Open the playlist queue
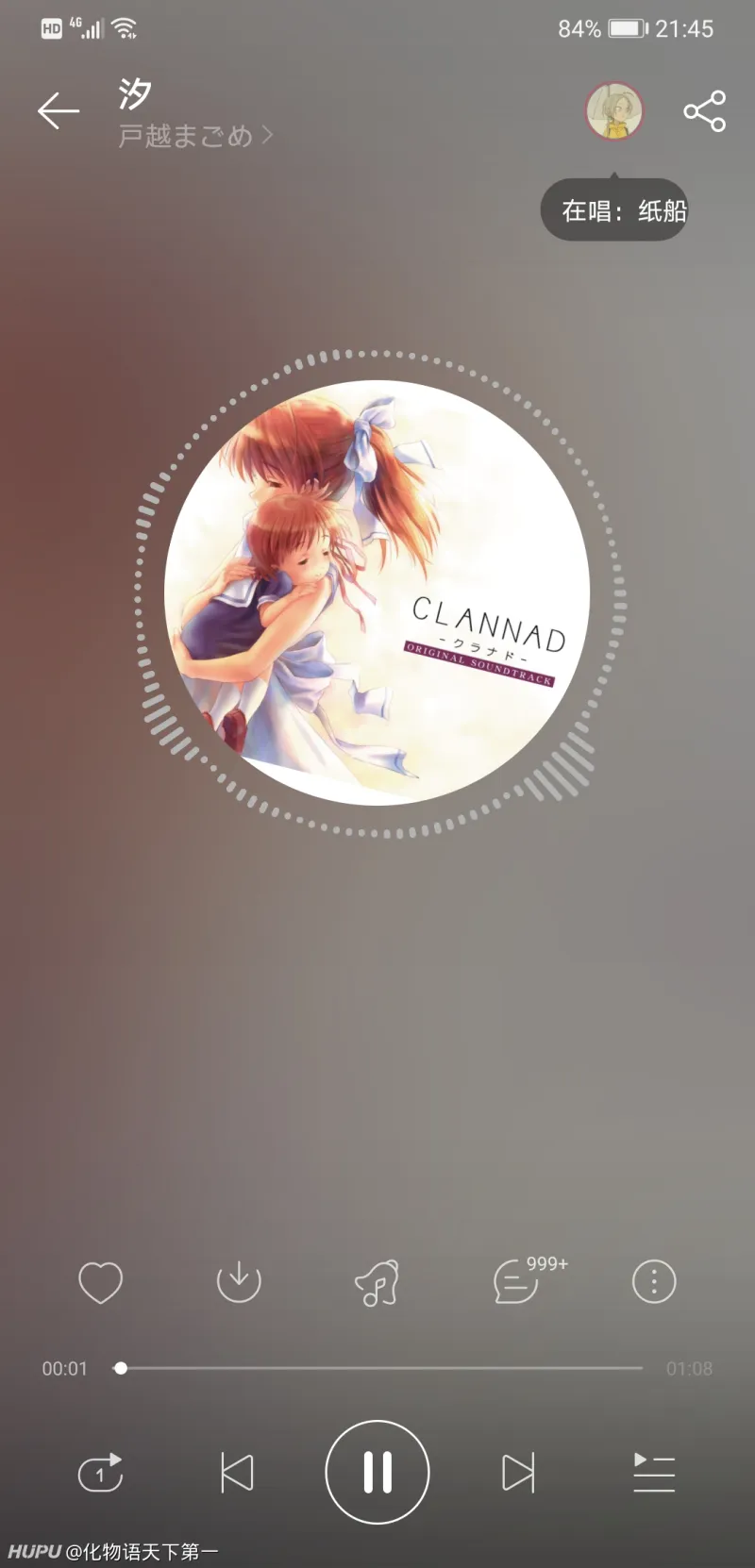Screen dimensions: 755x1568 pyautogui.click(x=654, y=1472)
